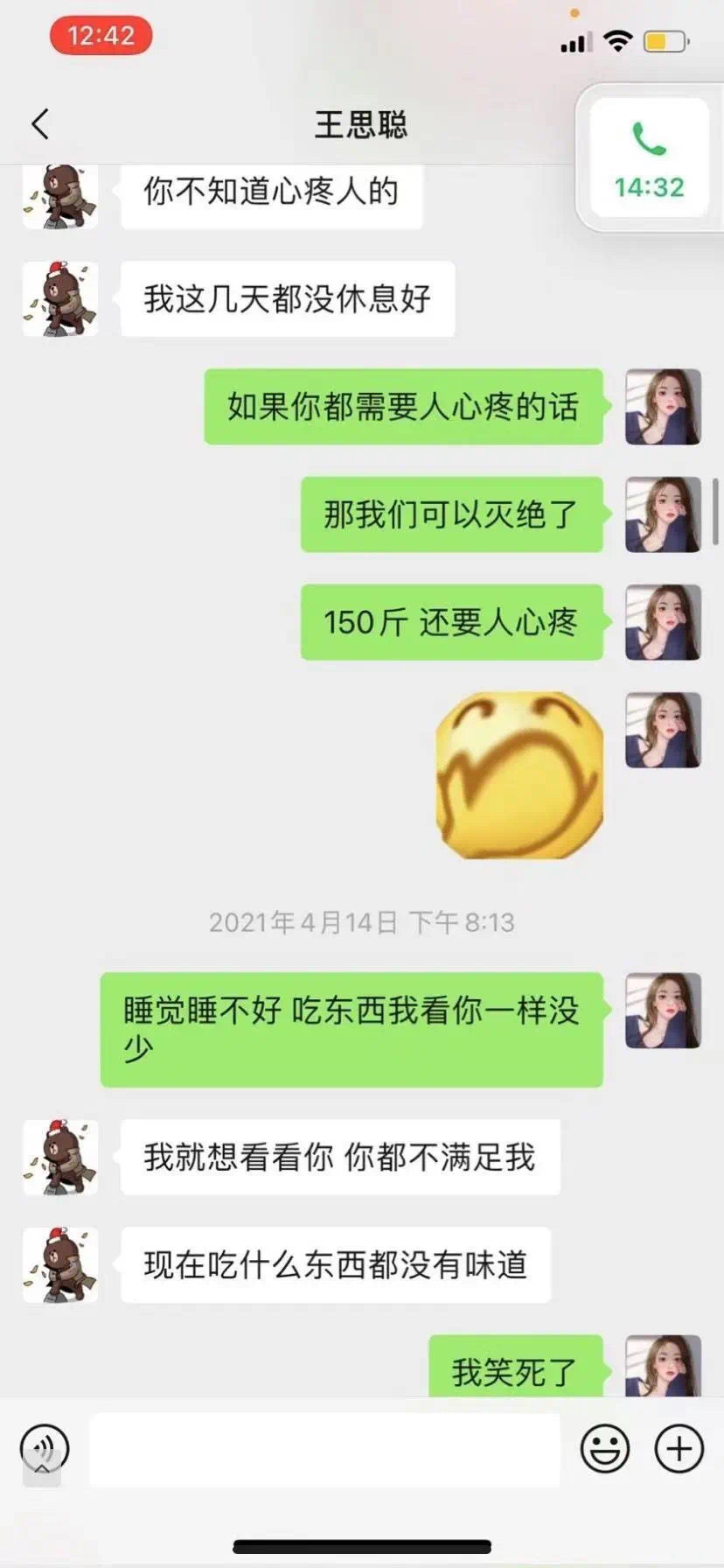Go back from the 王思聪 chat
The width and height of the screenshot is (724, 1568).
click(x=40, y=124)
